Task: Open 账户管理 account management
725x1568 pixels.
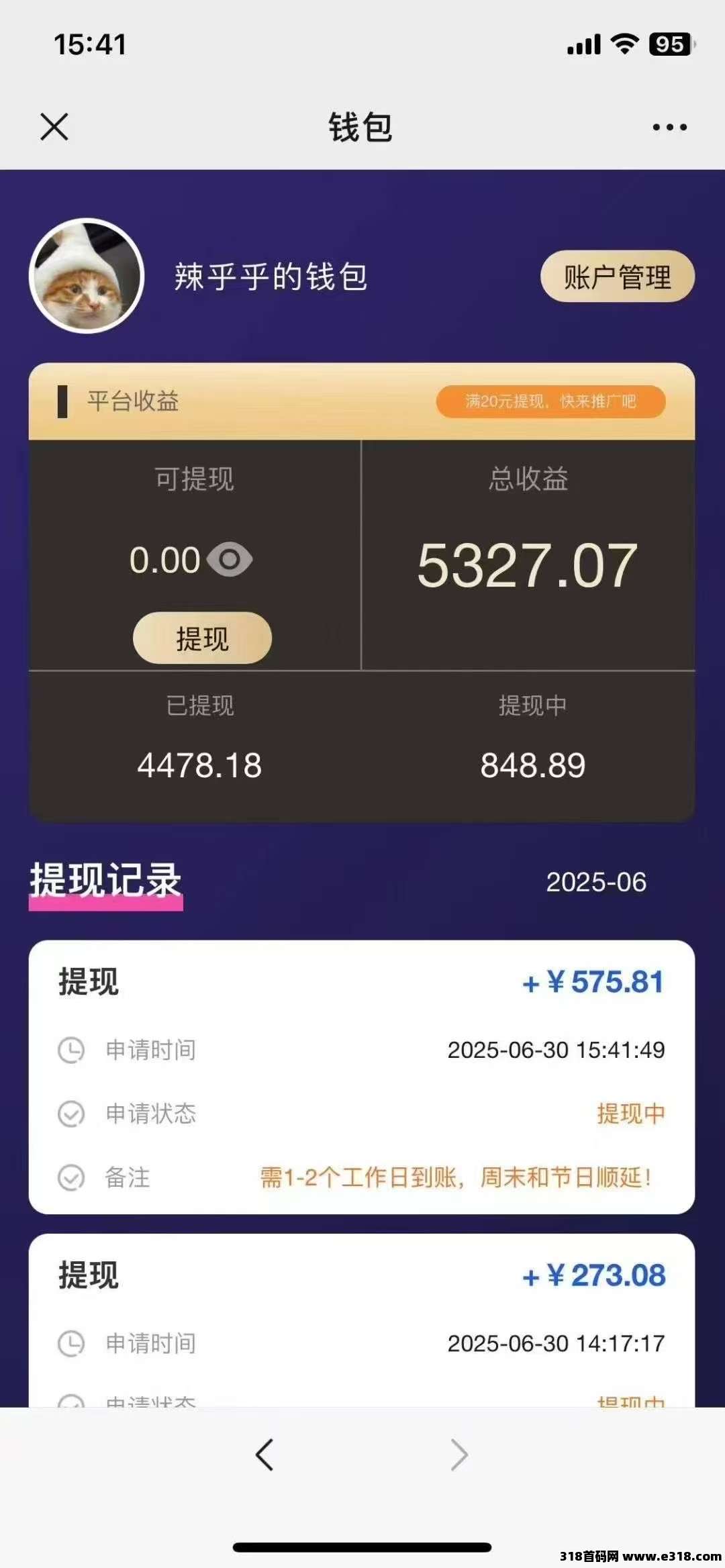Action: pos(617,277)
